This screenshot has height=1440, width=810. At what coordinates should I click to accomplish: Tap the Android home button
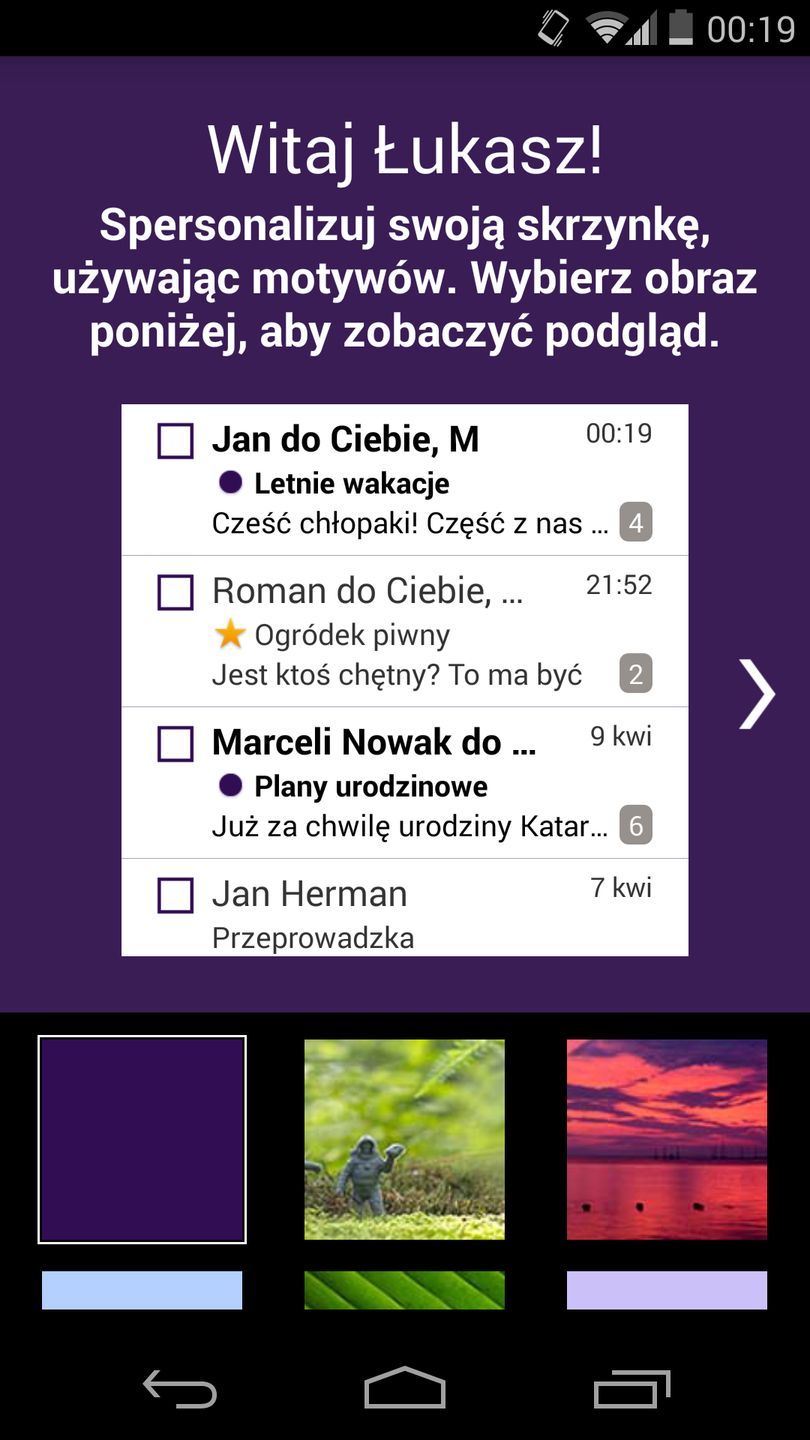[404, 1388]
